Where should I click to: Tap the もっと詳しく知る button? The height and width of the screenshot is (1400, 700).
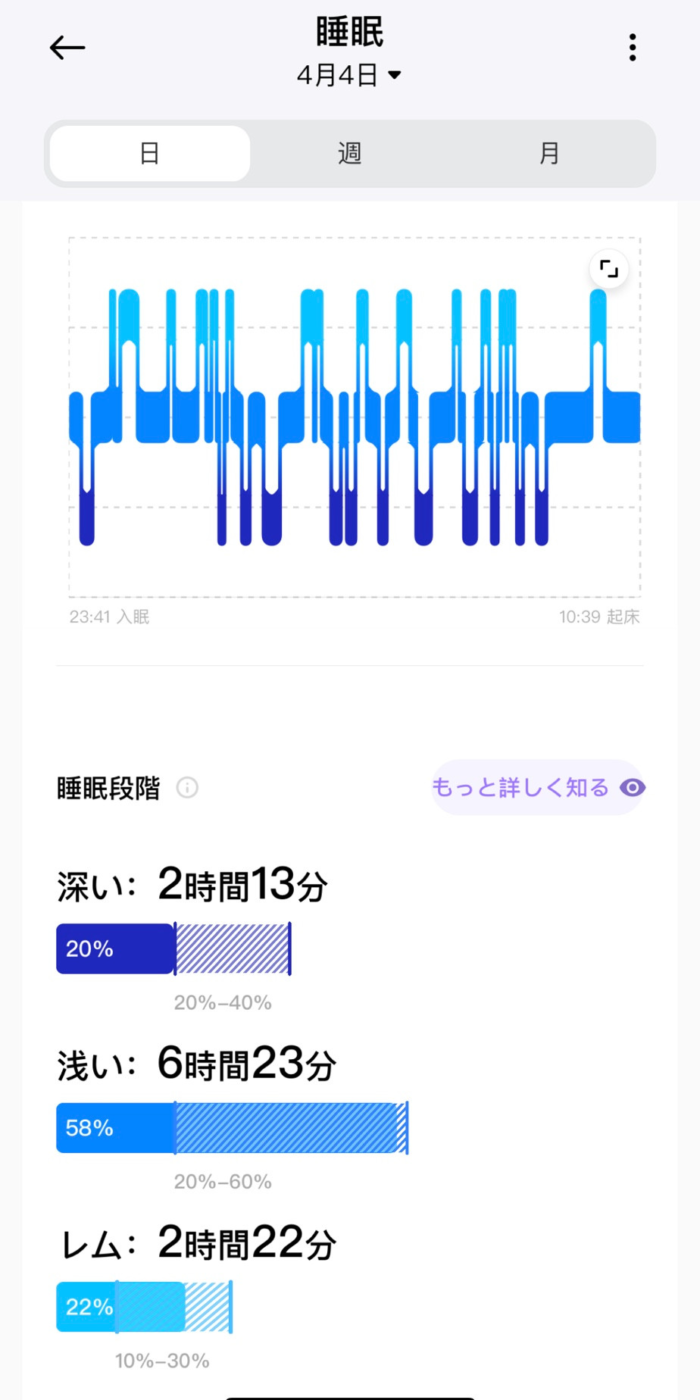[537, 788]
